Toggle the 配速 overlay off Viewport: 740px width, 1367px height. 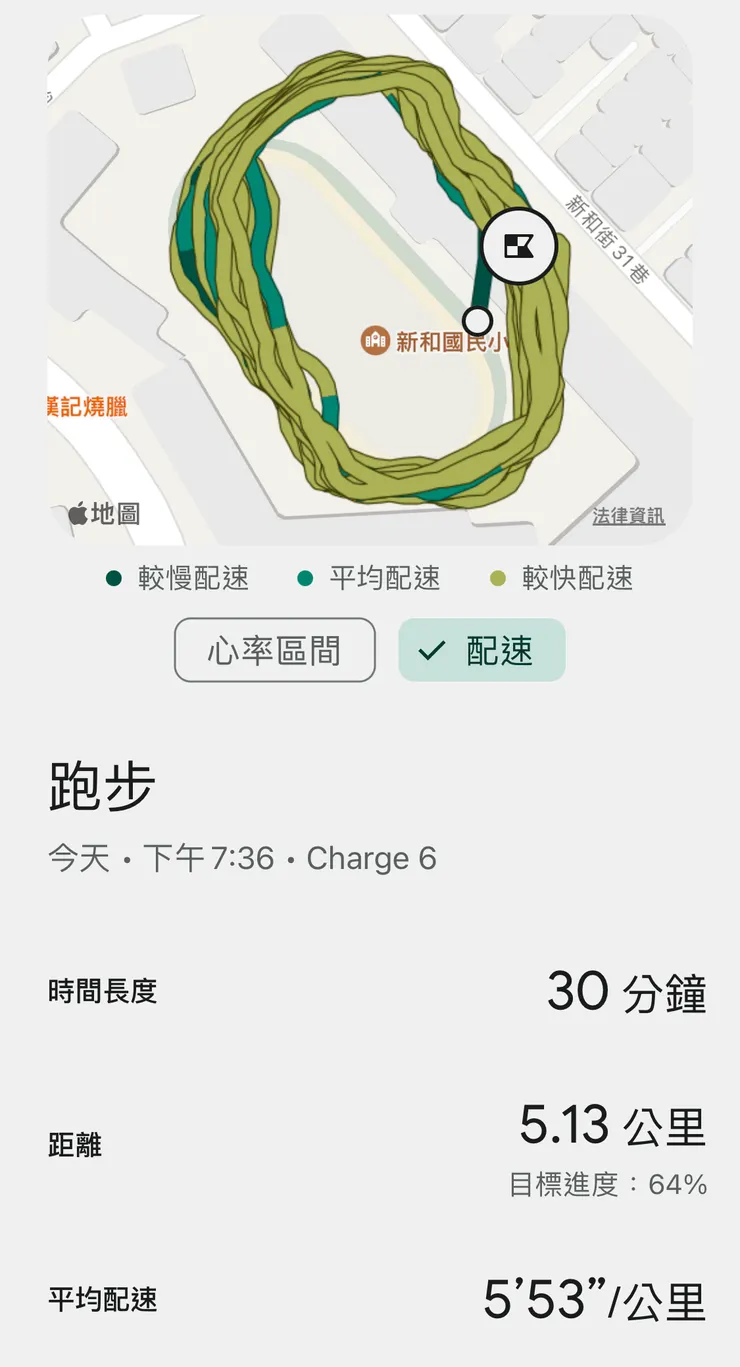pos(482,650)
